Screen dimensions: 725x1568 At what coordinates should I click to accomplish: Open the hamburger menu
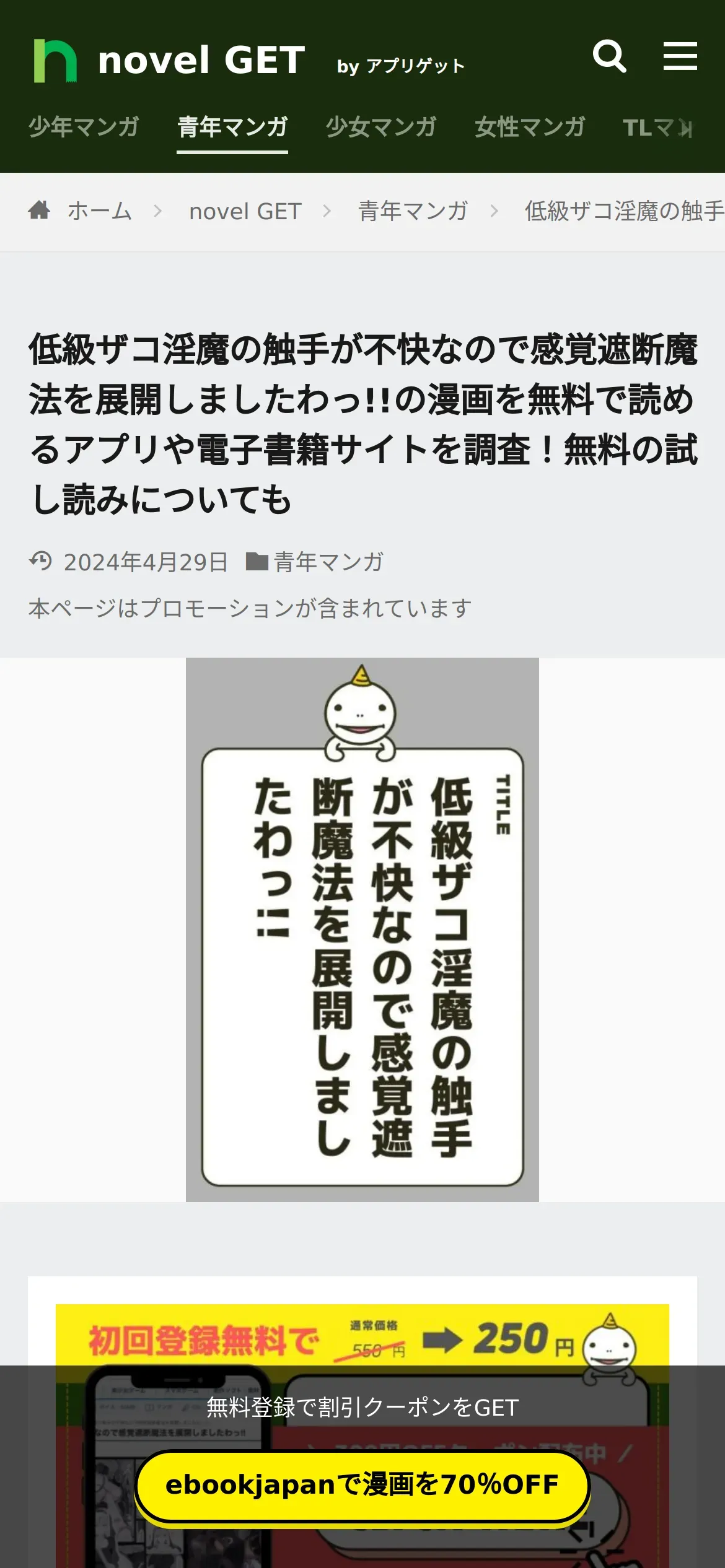coord(680,56)
